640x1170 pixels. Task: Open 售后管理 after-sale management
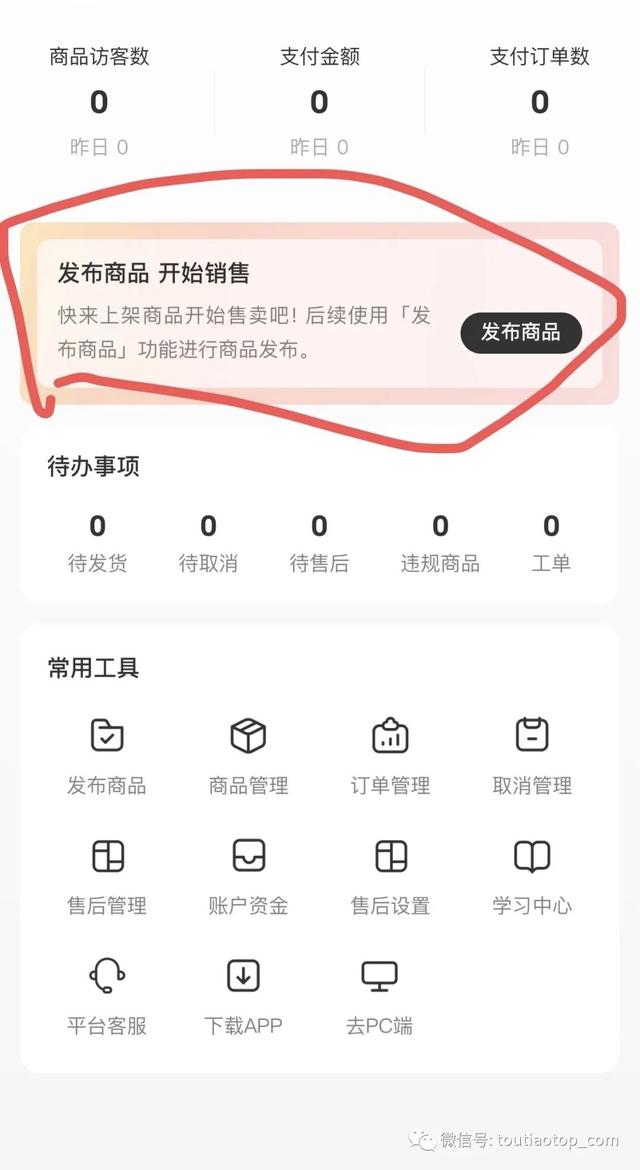coord(107,875)
